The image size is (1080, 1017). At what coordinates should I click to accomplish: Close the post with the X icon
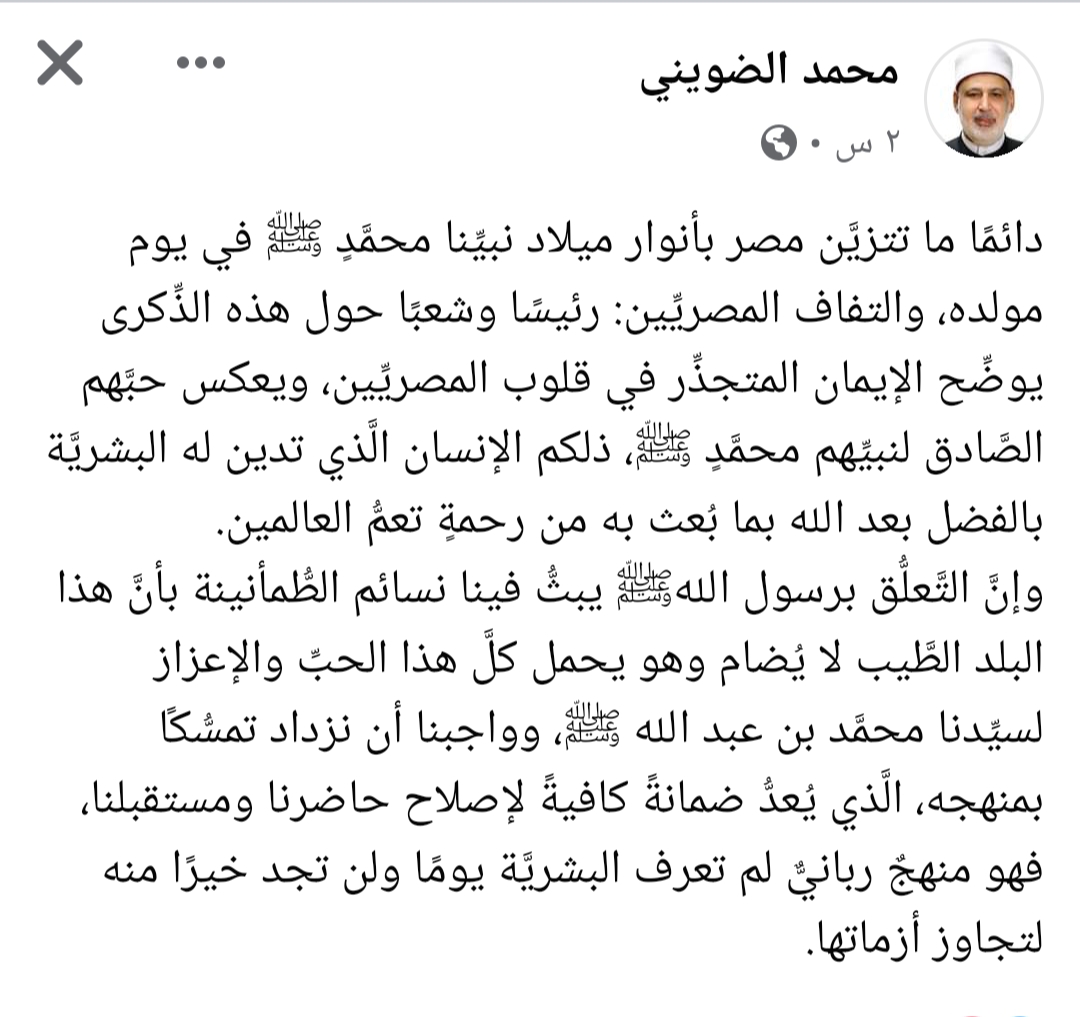(x=60, y=66)
